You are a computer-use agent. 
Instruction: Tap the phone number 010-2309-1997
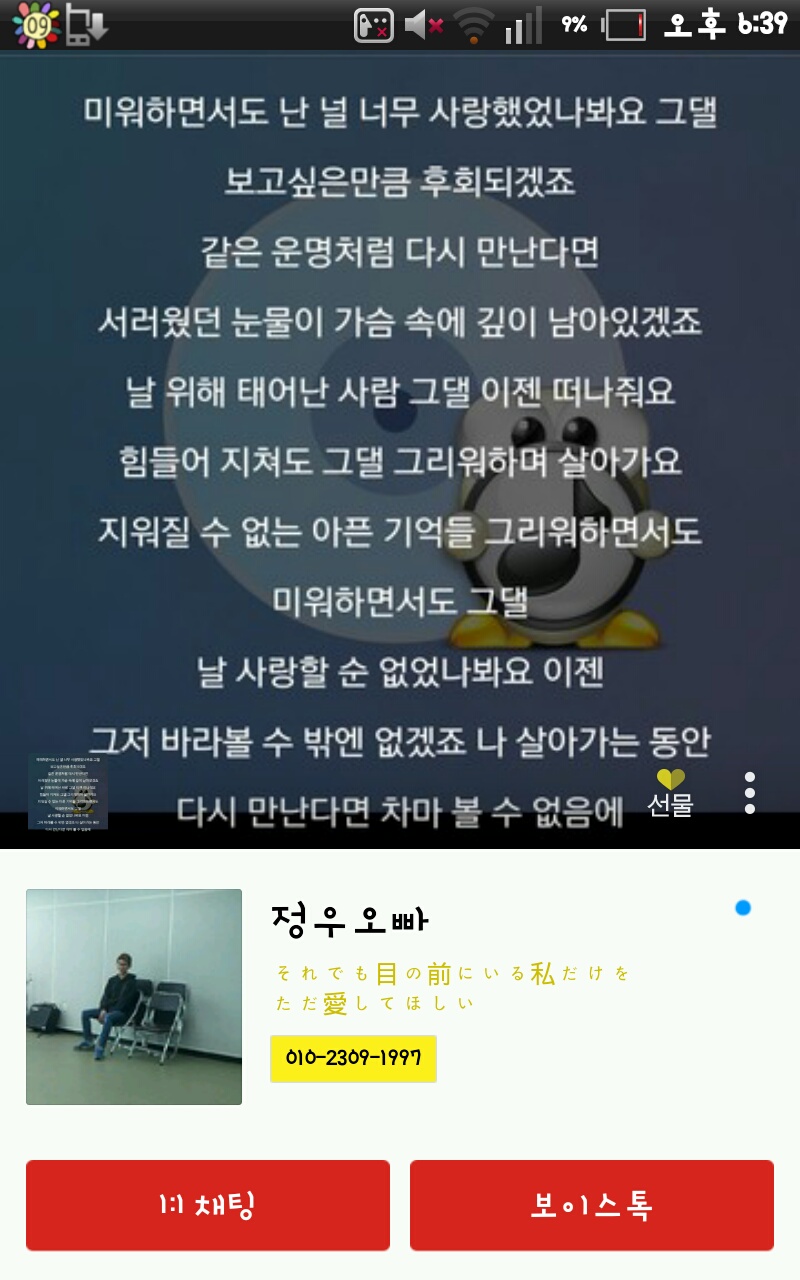(x=353, y=1058)
